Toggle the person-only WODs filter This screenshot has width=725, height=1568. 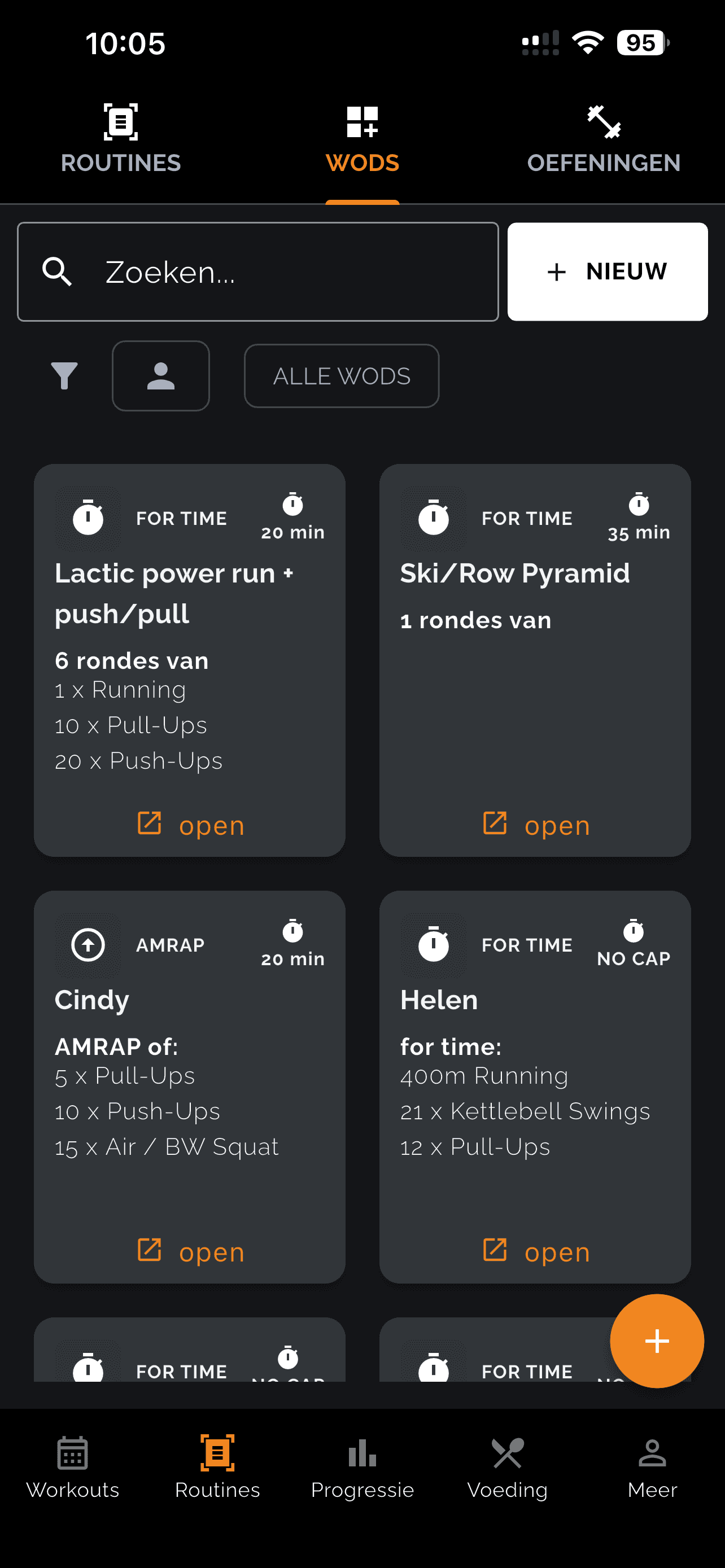click(161, 375)
